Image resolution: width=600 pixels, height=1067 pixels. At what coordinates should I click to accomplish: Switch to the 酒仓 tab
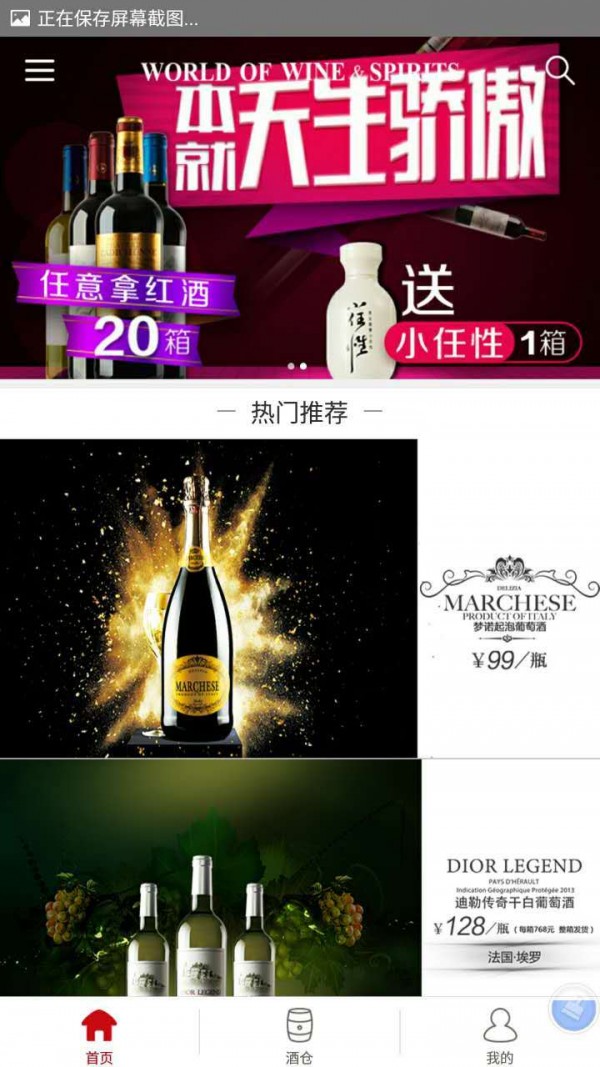pos(299,1035)
